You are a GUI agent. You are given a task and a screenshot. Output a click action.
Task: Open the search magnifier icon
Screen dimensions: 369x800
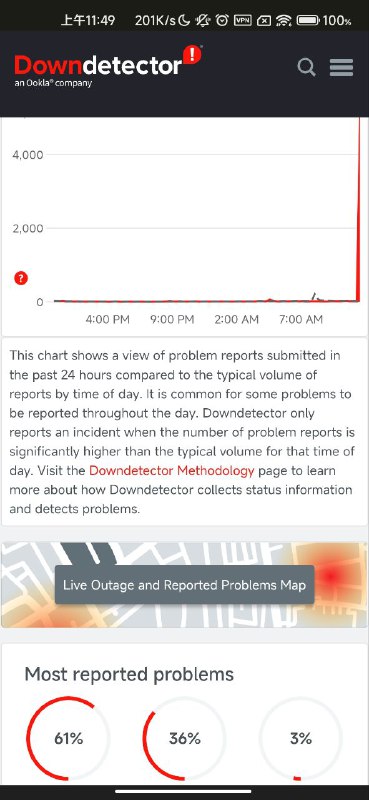coord(306,67)
